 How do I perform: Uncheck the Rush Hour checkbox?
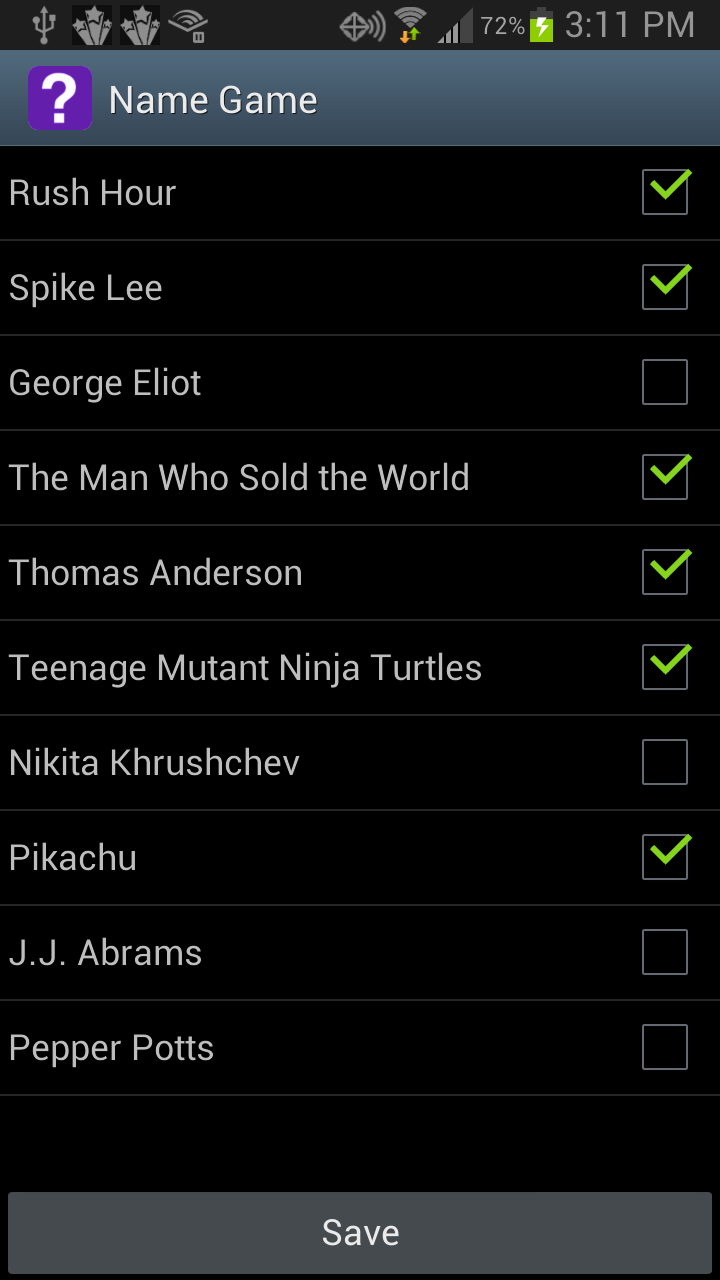[x=665, y=192]
